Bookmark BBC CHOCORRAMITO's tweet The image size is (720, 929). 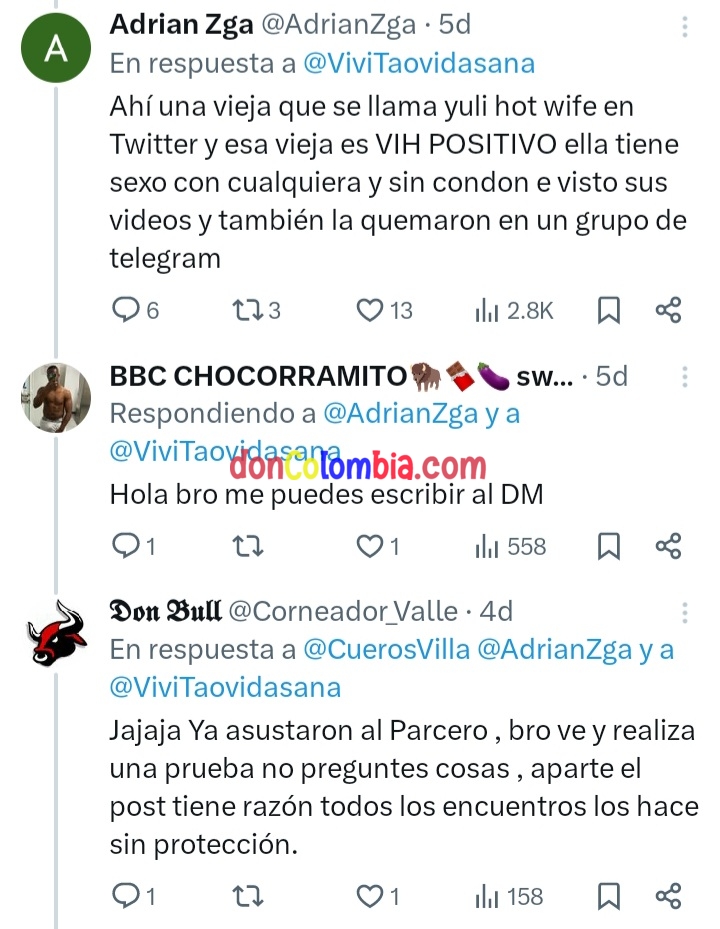pyautogui.click(x=609, y=546)
